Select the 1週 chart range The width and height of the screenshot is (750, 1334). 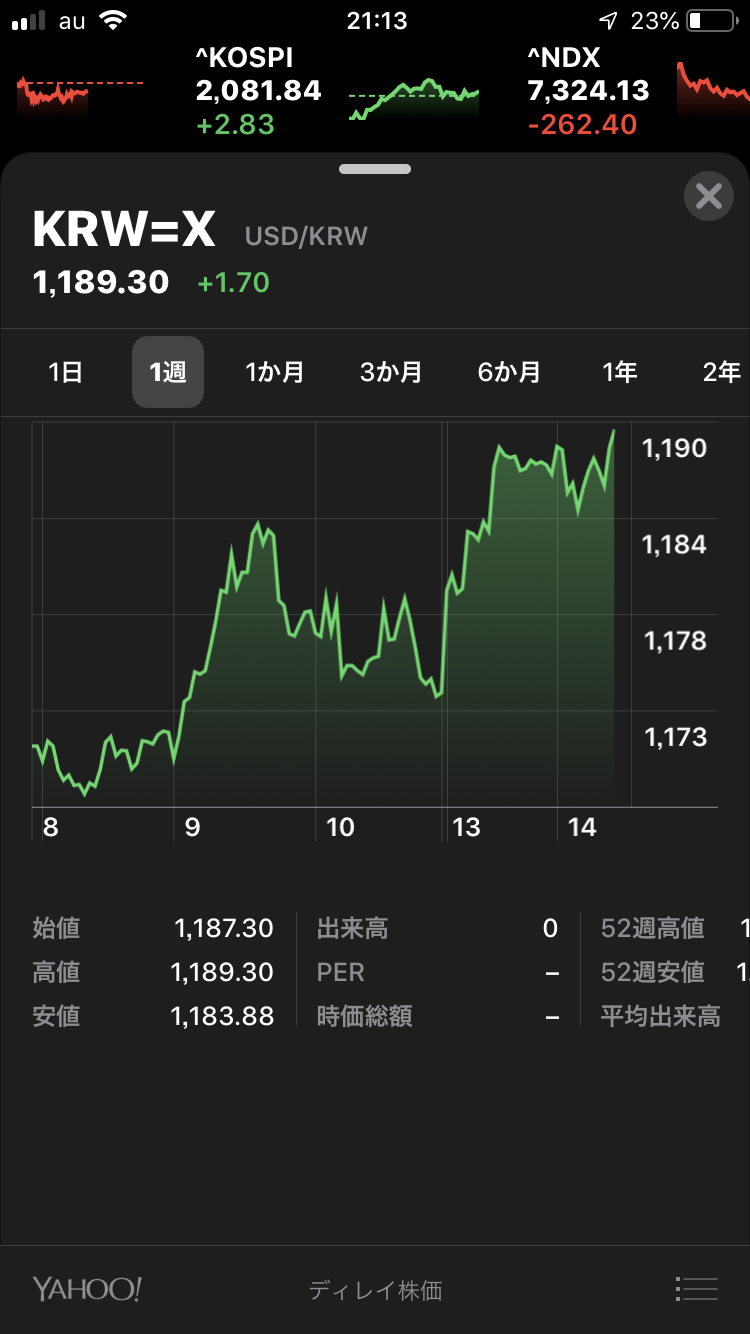(168, 373)
